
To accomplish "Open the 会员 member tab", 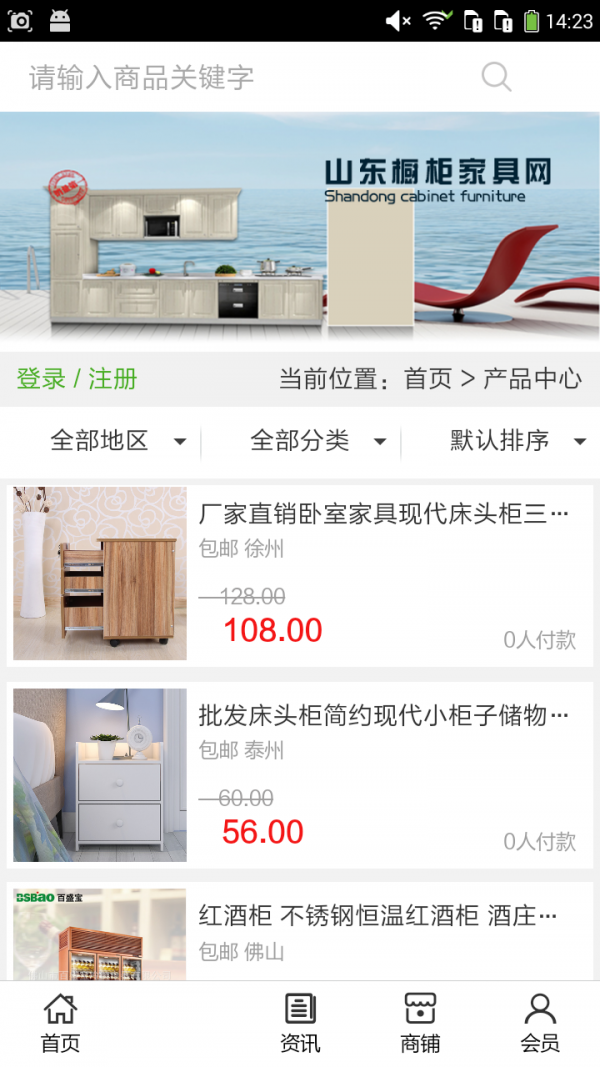I will (540, 1024).
